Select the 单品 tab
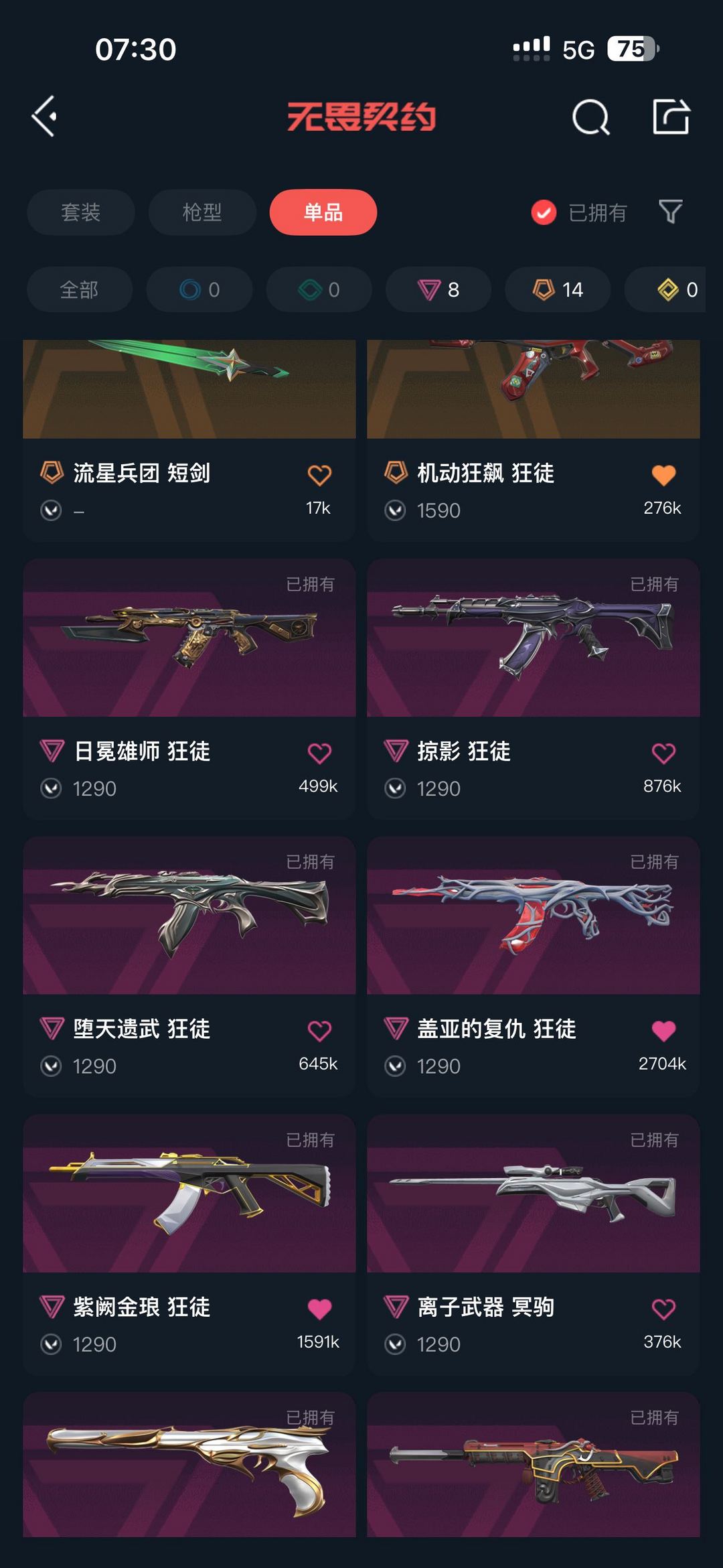Image resolution: width=723 pixels, height=1568 pixels. [x=323, y=212]
